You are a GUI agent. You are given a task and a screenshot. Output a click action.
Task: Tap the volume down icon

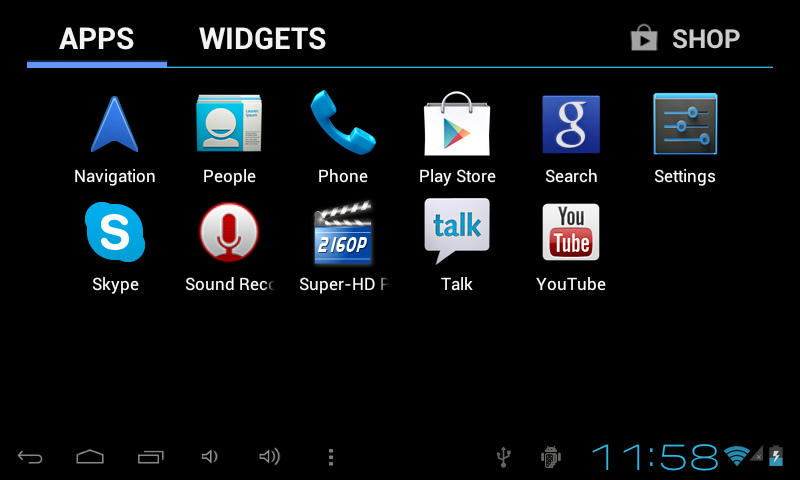(209, 457)
